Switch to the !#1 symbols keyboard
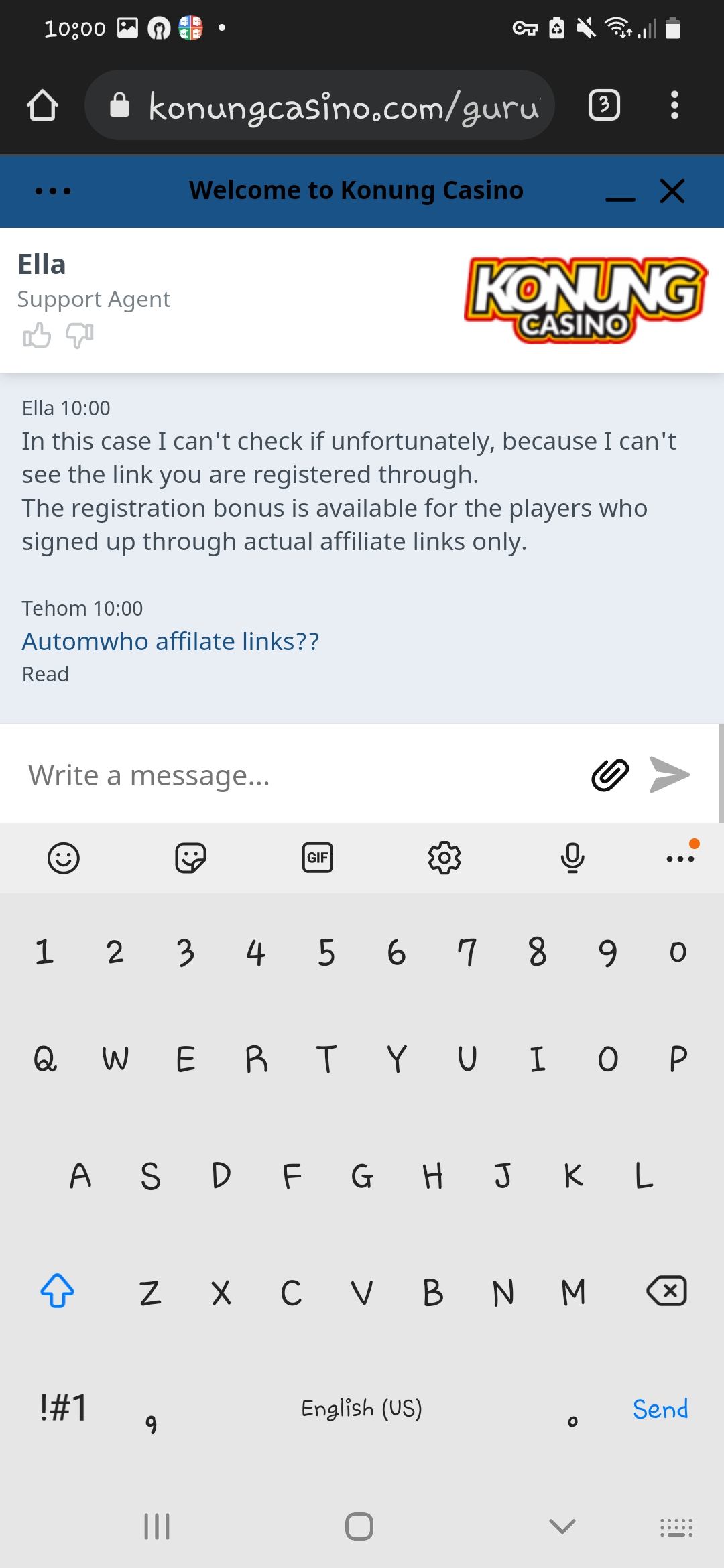 (63, 1407)
